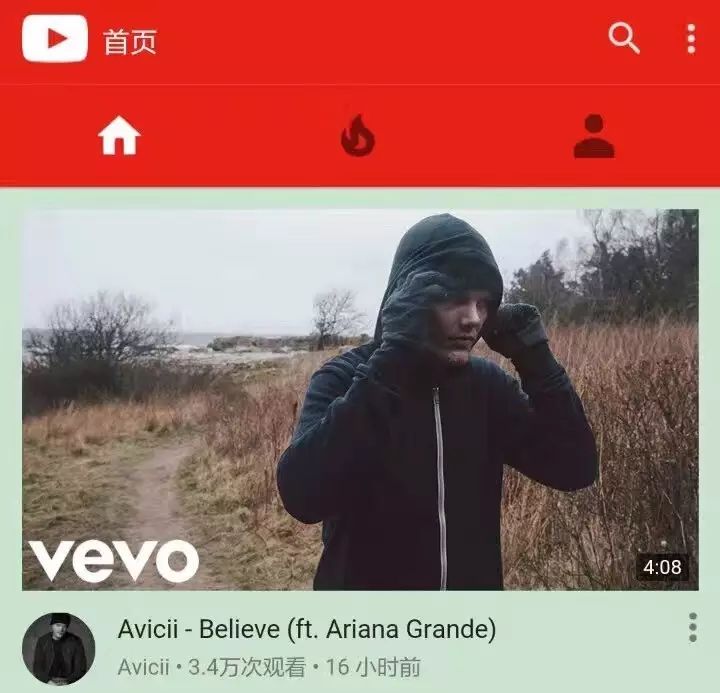This screenshot has width=720, height=693.
Task: Open the top bar overflow menu
Action: point(691,39)
